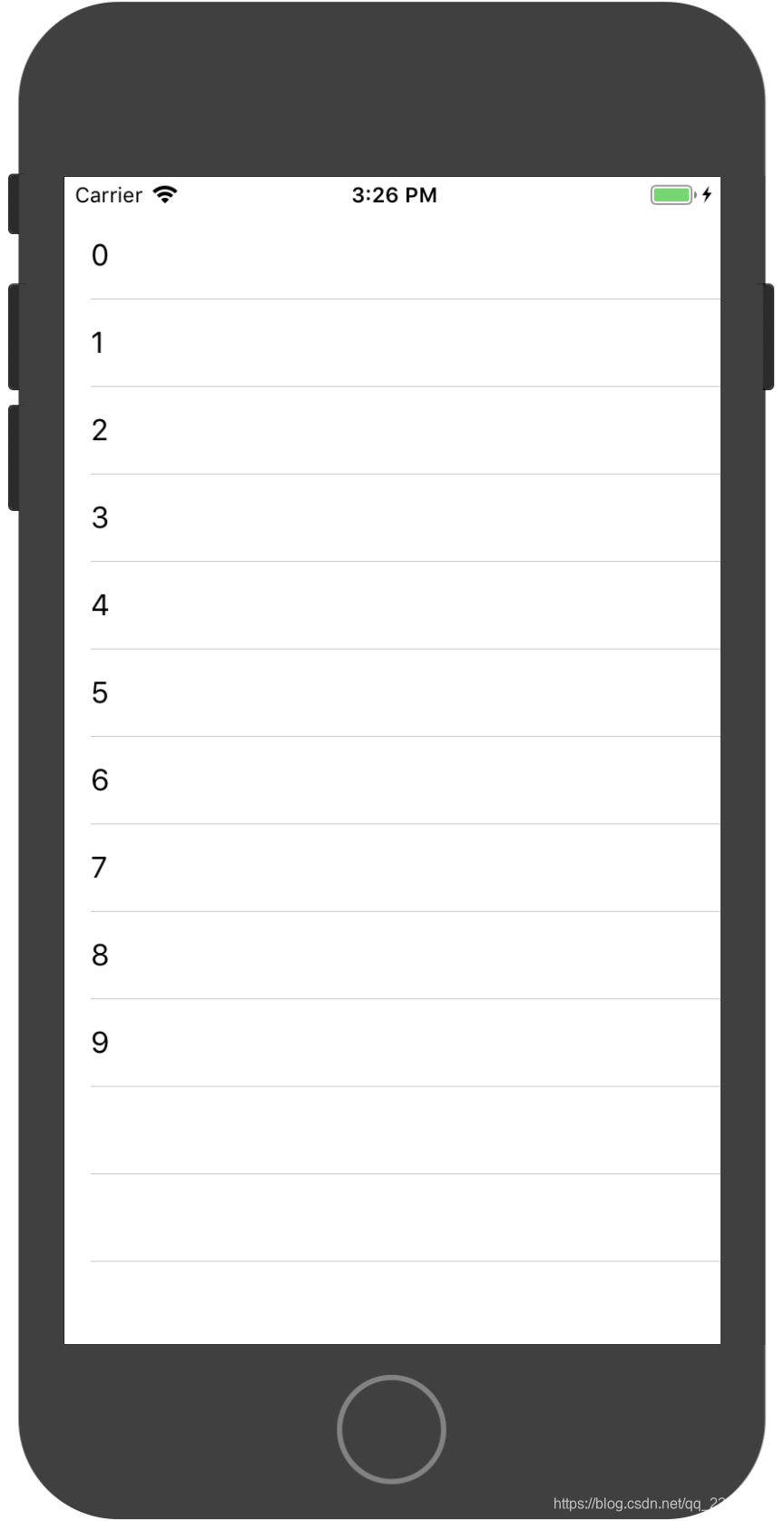Select the row labeled 7

(x=392, y=868)
